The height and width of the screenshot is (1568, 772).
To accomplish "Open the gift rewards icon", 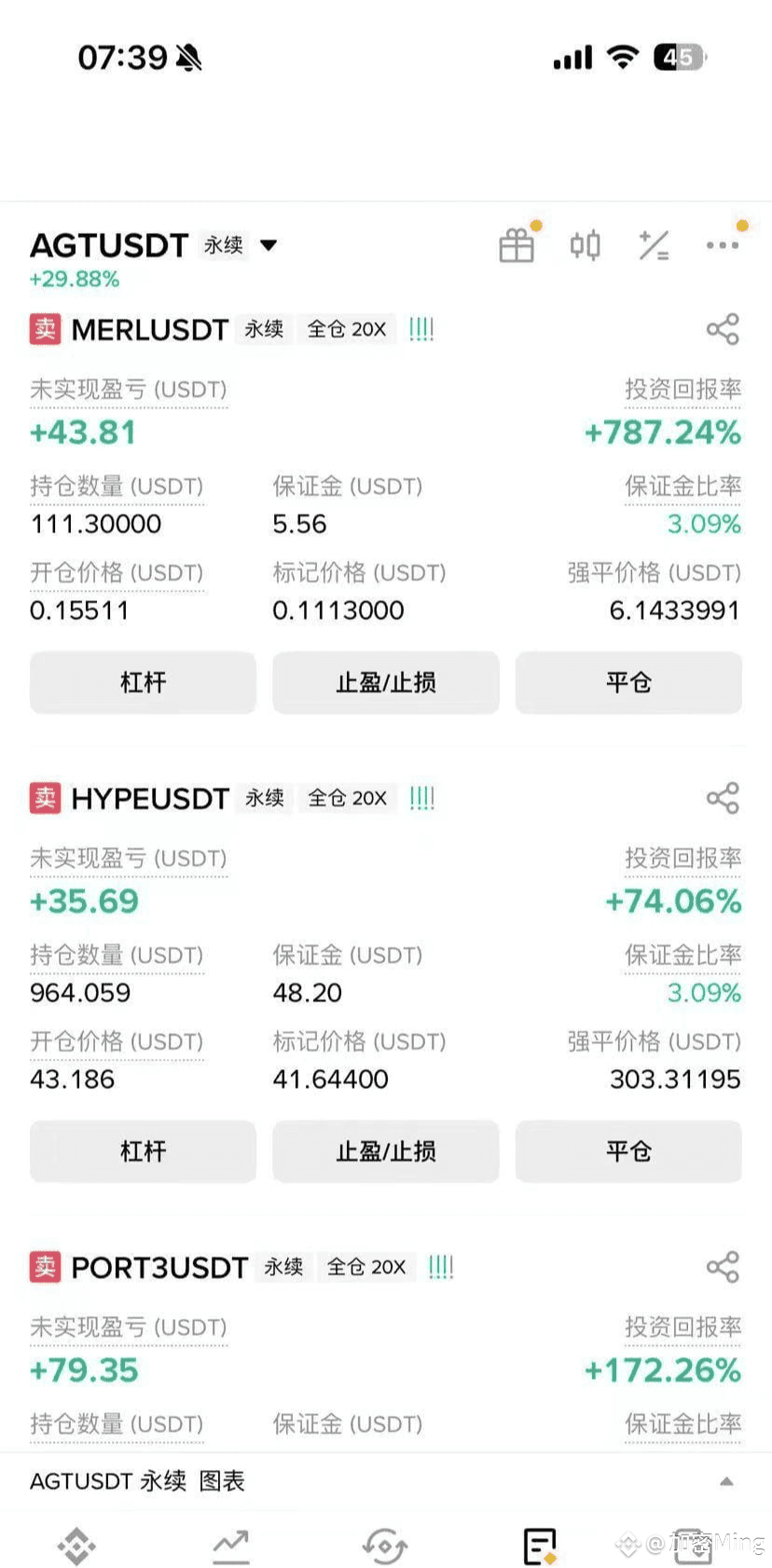I will pos(517,244).
